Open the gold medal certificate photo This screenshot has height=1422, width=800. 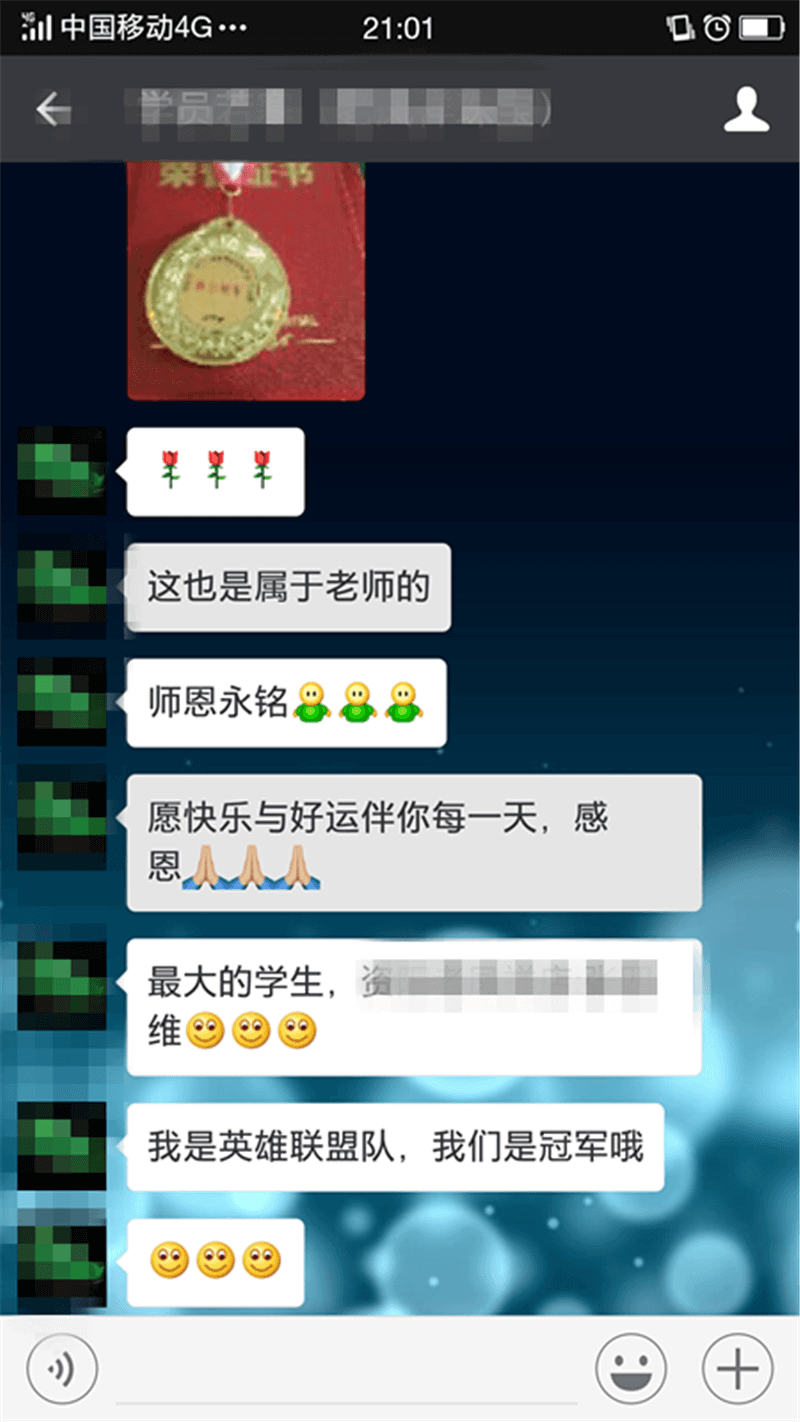point(245,280)
